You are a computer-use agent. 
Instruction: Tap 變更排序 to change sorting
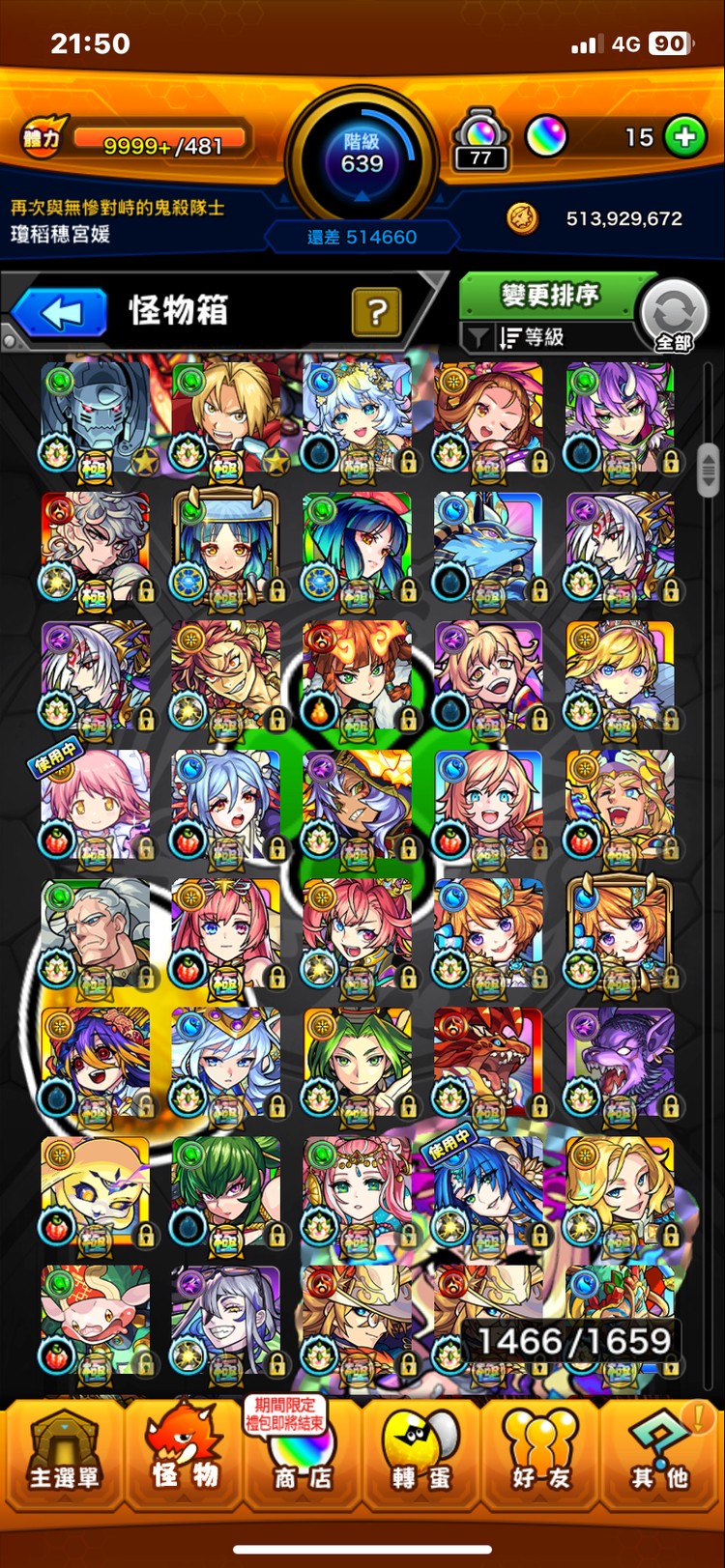pyautogui.click(x=550, y=294)
